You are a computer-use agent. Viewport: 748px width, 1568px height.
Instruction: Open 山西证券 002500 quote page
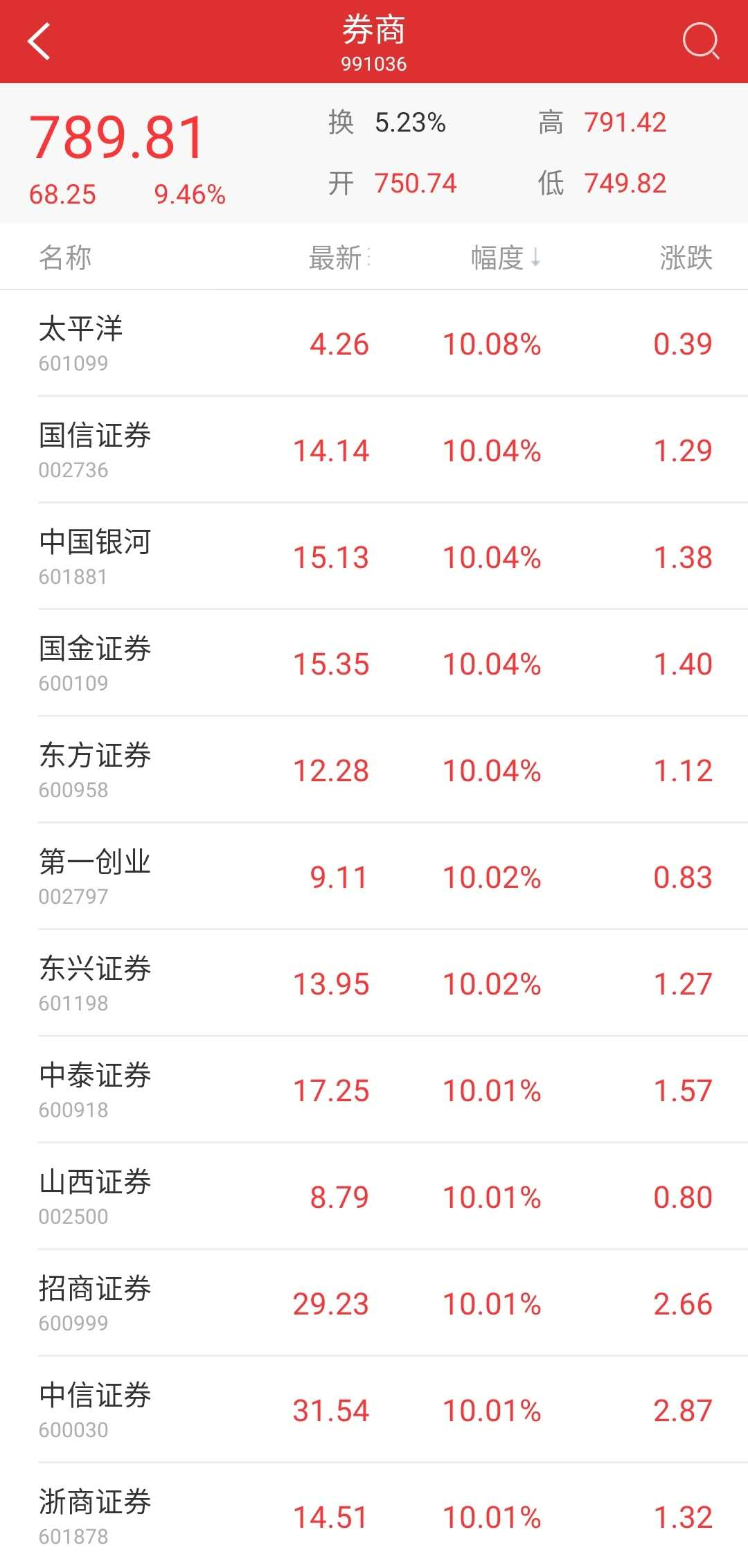click(374, 1197)
